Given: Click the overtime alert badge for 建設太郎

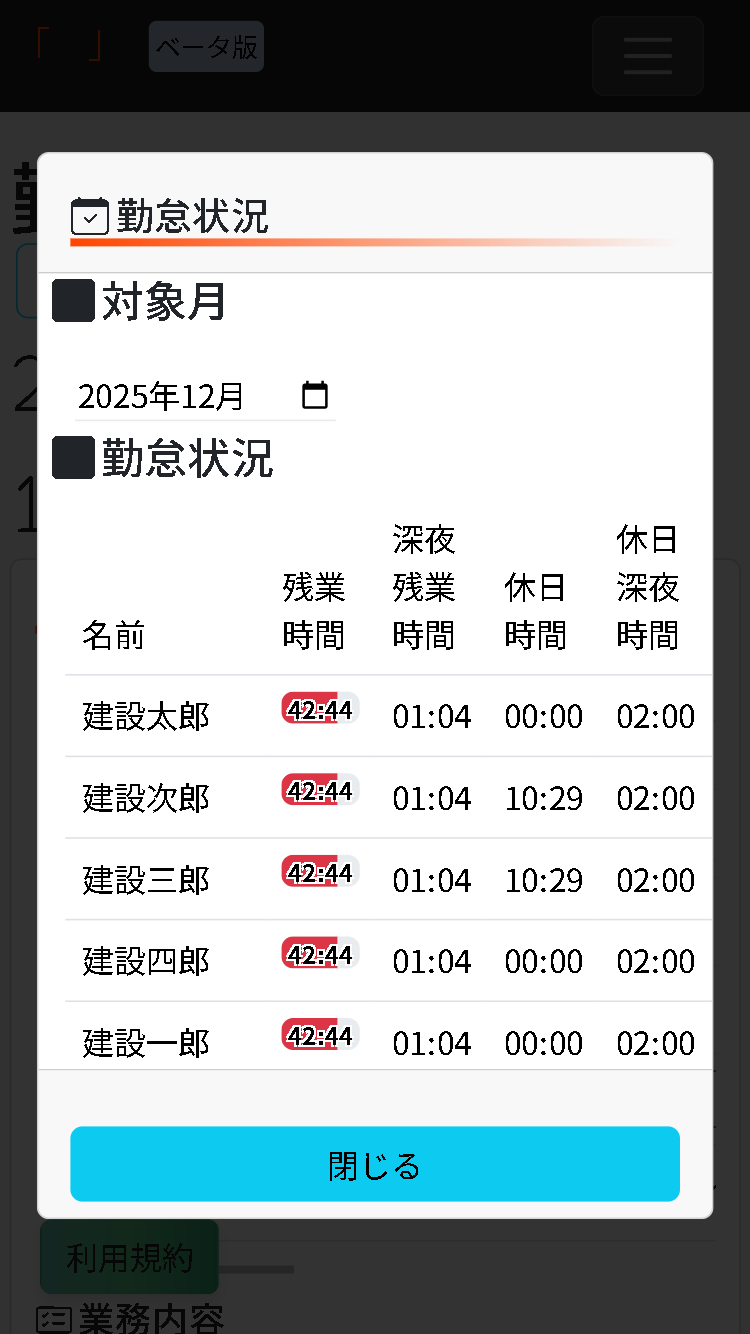Looking at the screenshot, I should pos(319,710).
